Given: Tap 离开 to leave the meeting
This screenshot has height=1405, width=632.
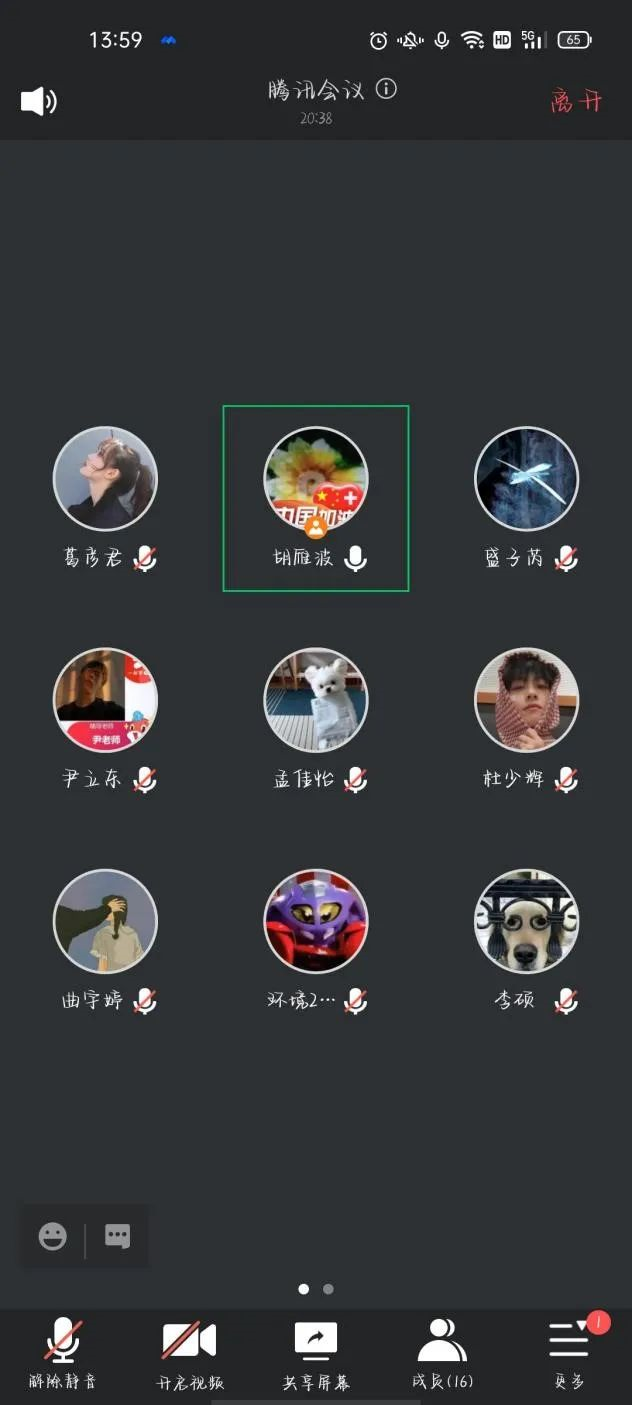Looking at the screenshot, I should tap(576, 101).
